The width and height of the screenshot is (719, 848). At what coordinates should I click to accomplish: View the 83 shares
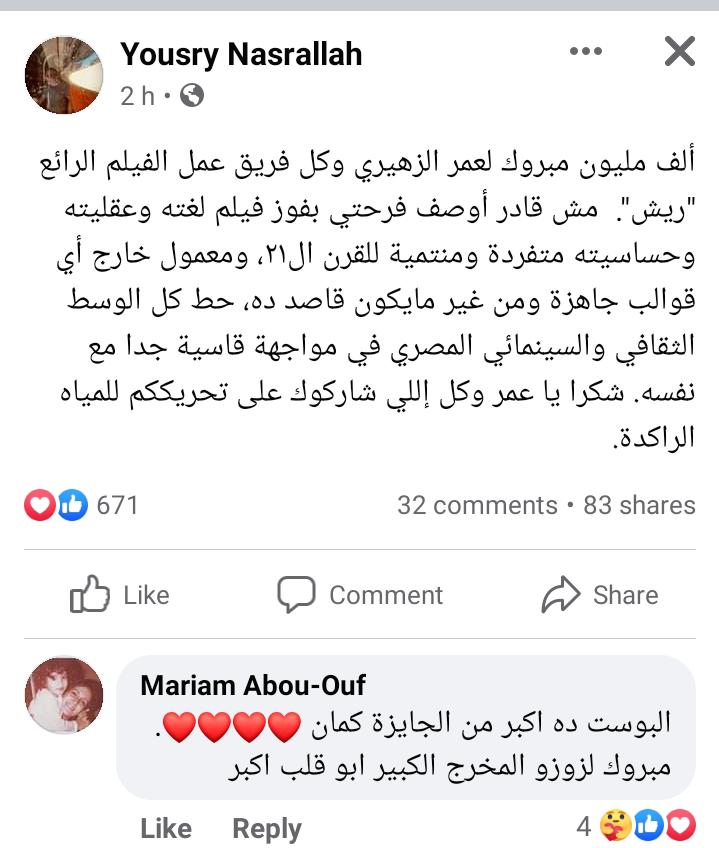(x=639, y=505)
